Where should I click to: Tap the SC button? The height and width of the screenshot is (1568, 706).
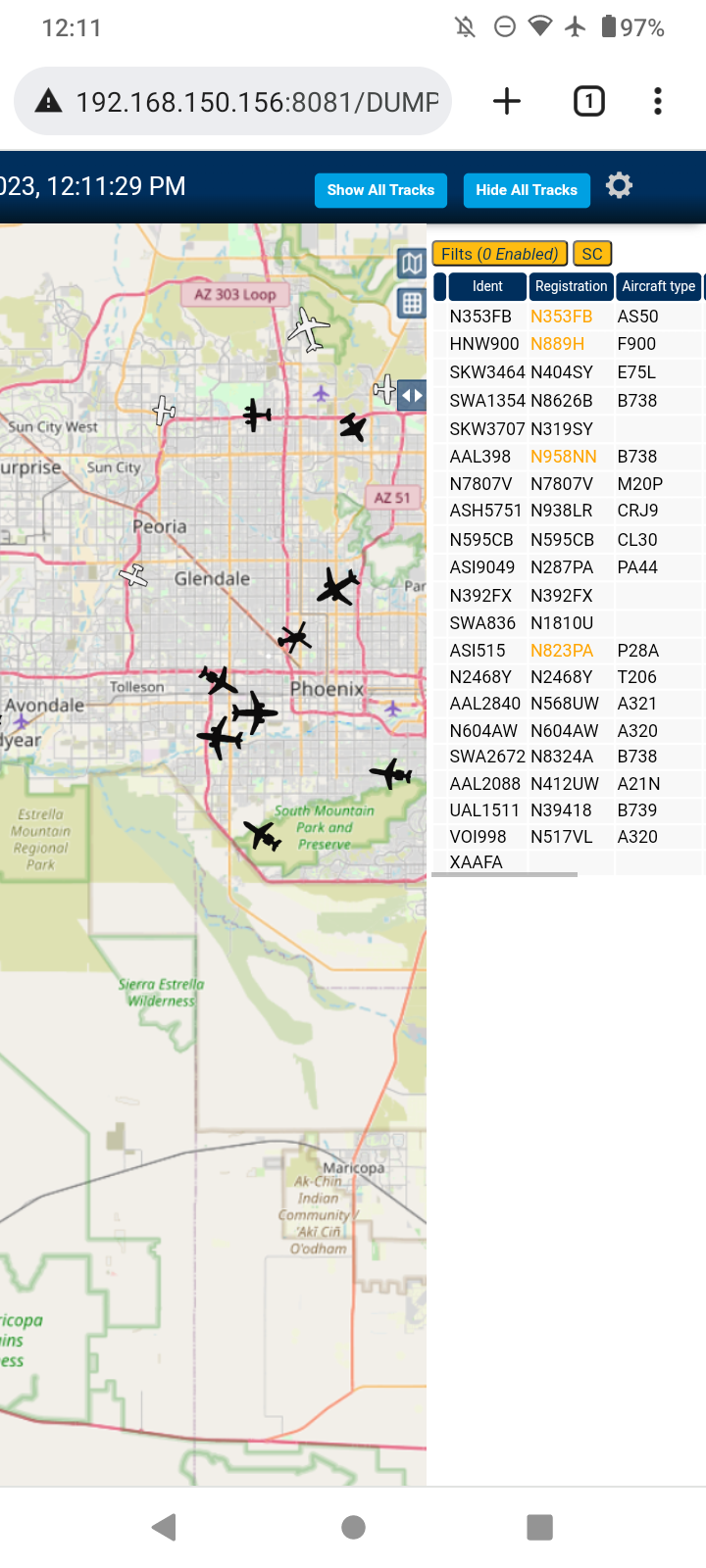[592, 254]
